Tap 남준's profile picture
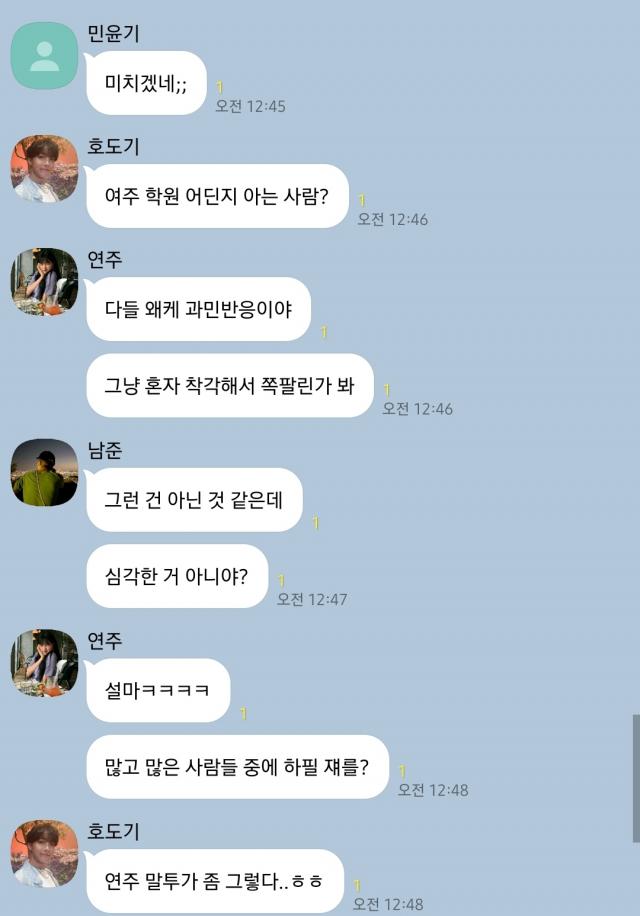Image resolution: width=640 pixels, height=916 pixels. [x=44, y=472]
